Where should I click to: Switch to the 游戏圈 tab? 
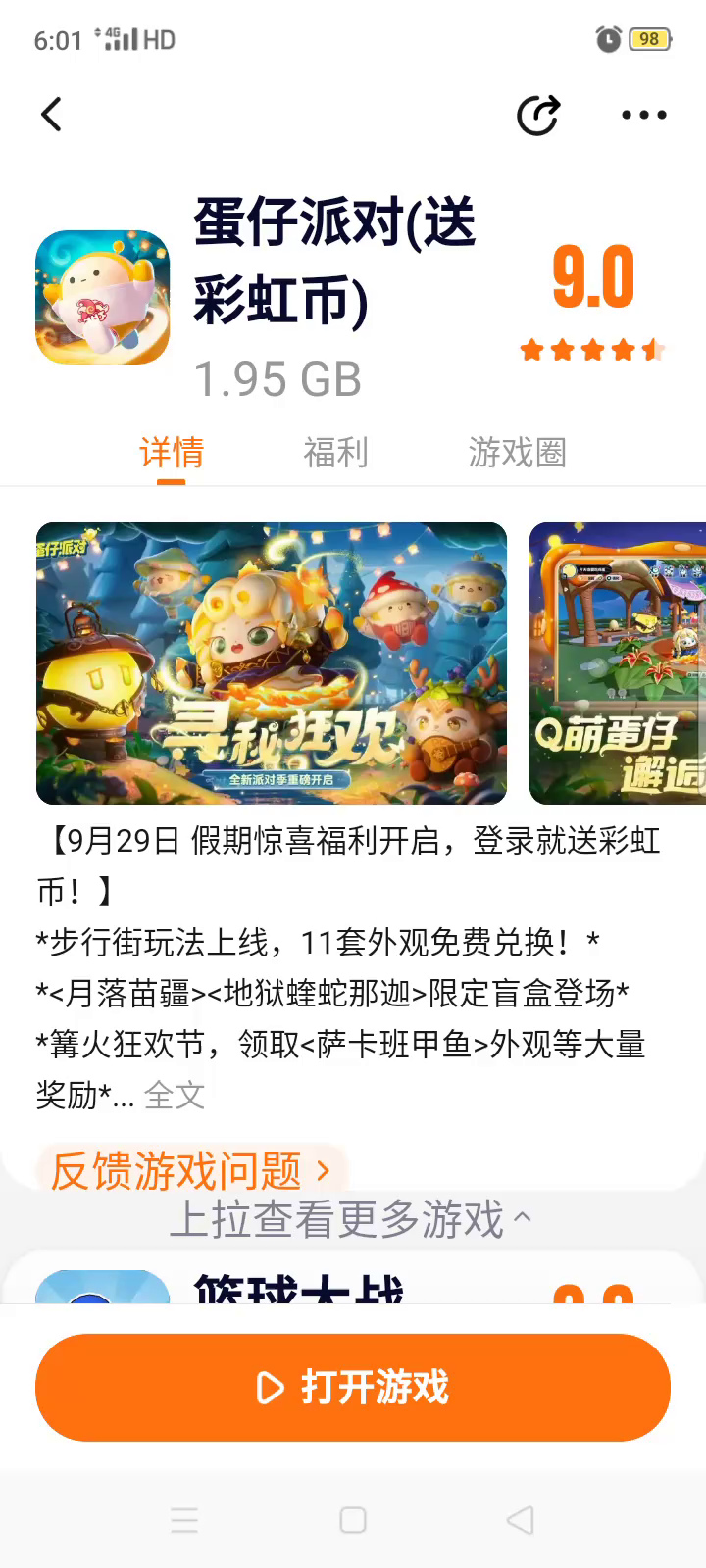[517, 453]
